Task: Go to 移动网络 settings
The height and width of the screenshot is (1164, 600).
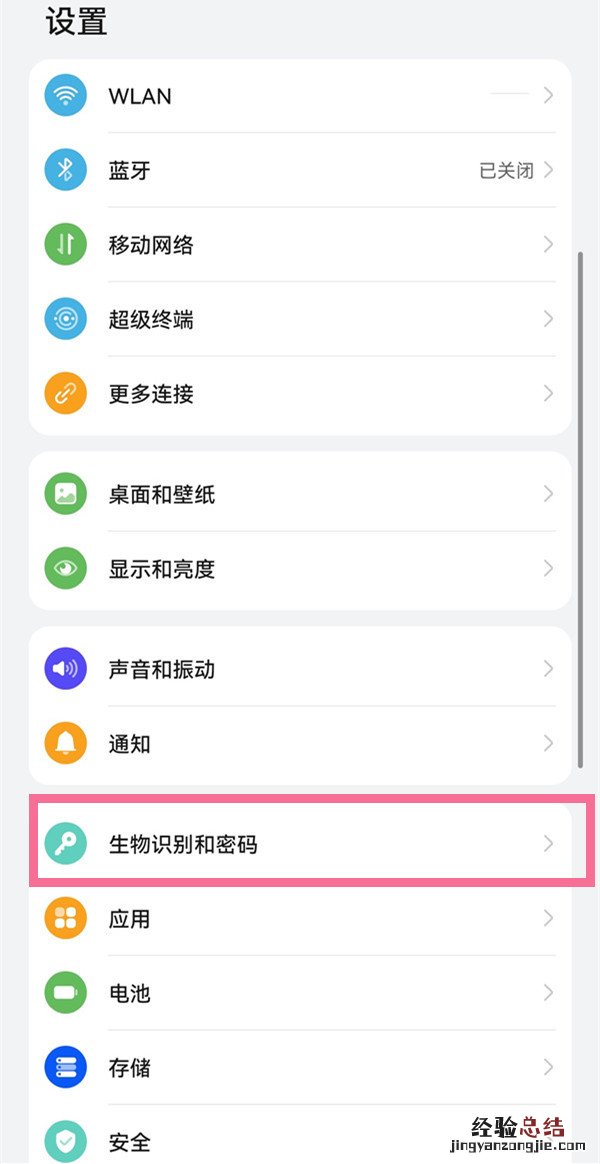Action: tap(300, 245)
